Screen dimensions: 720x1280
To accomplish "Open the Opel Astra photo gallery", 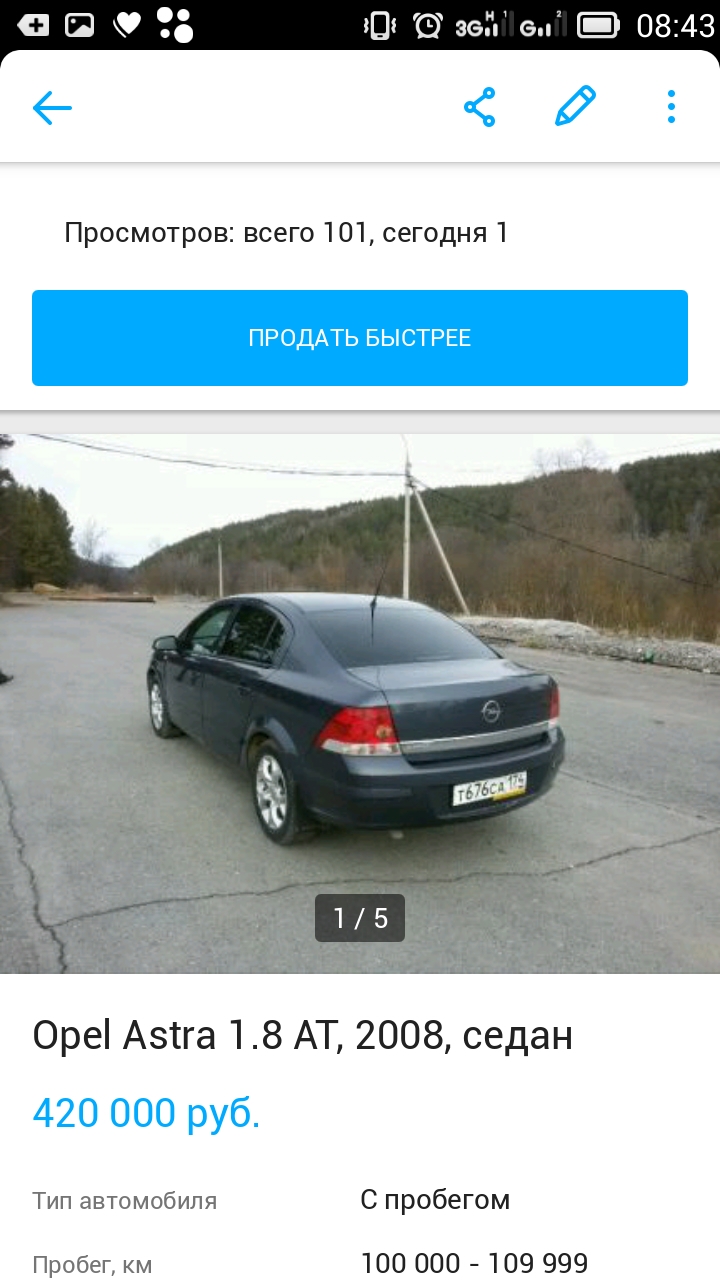I will (360, 700).
